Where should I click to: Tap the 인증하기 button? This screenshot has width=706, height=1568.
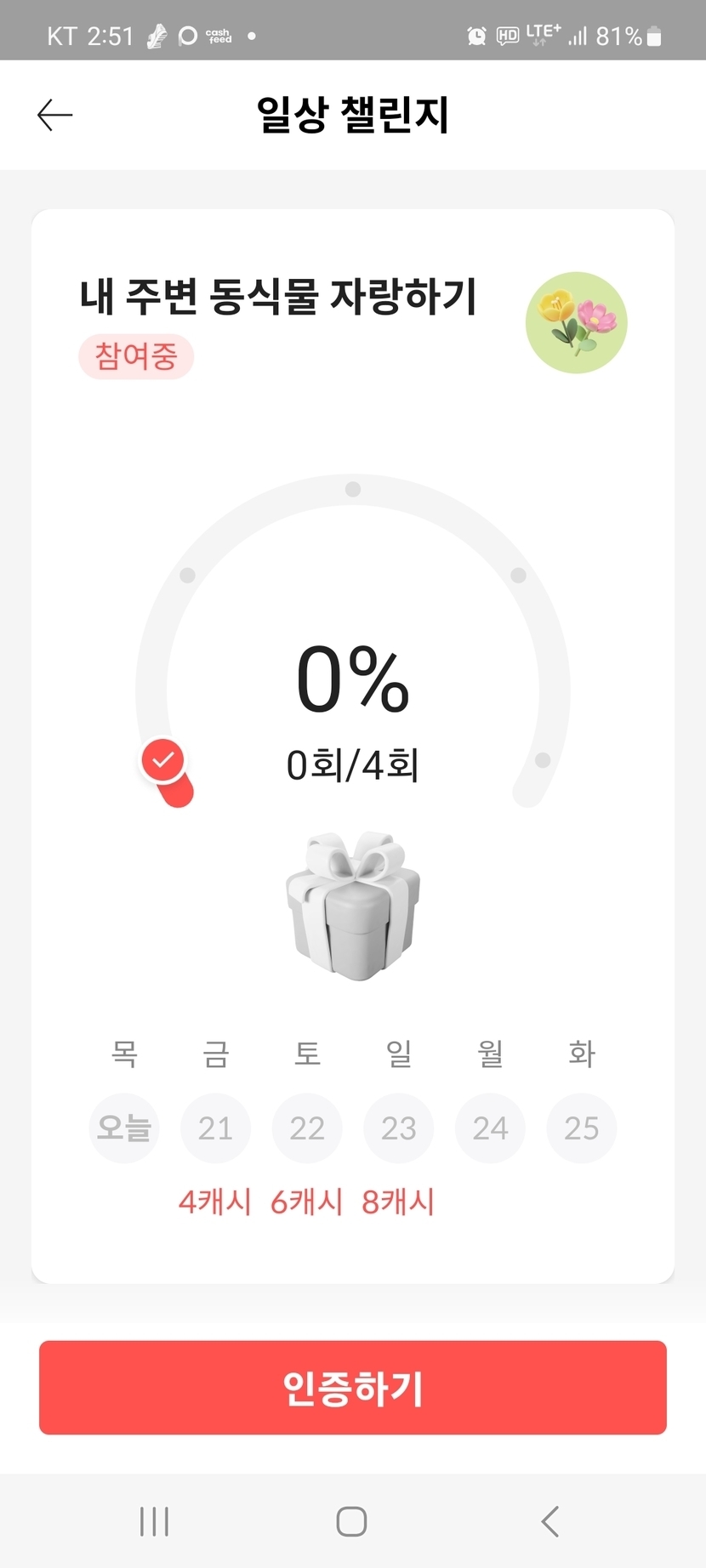352,1387
